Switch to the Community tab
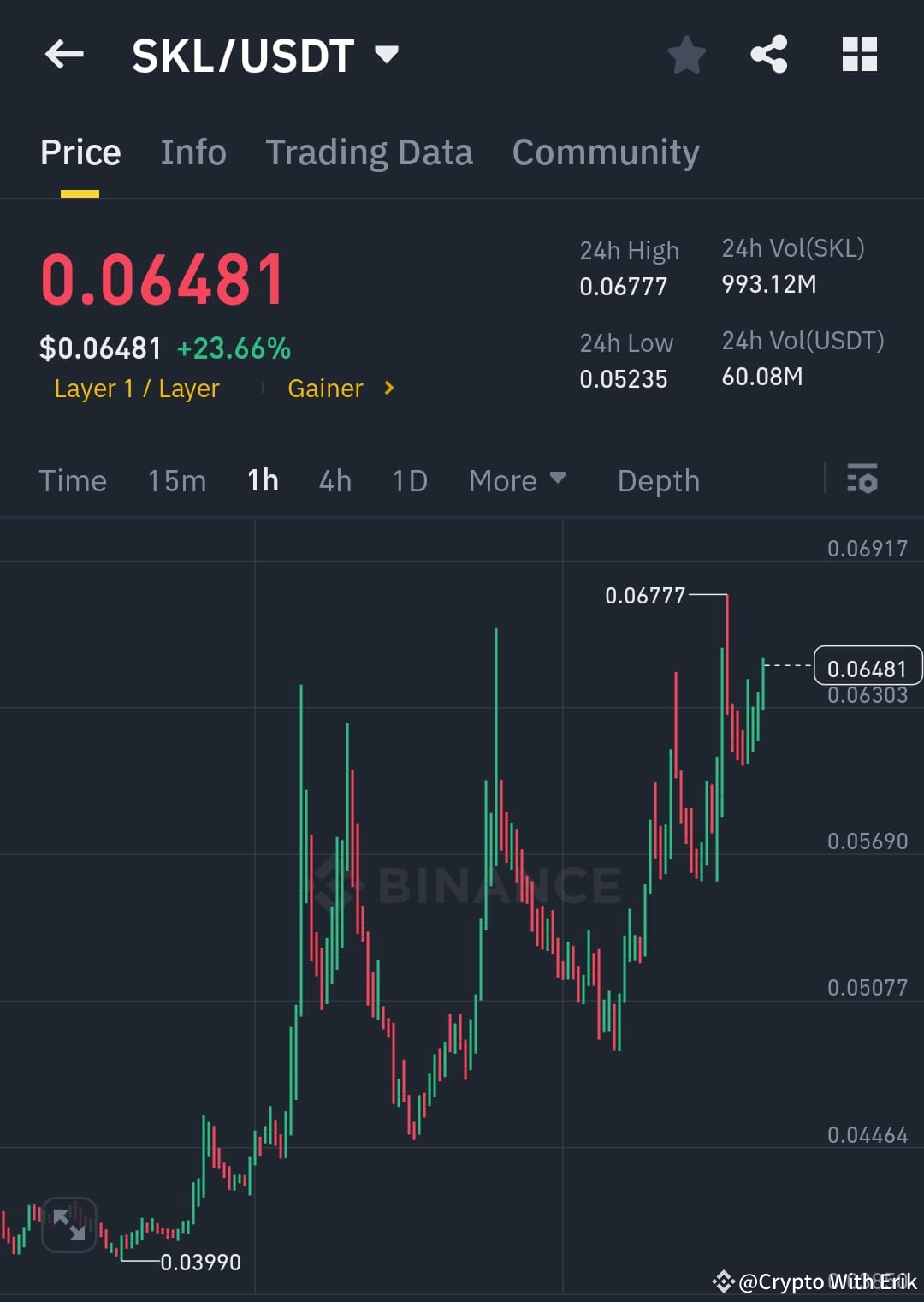924x1302 pixels. point(605,152)
